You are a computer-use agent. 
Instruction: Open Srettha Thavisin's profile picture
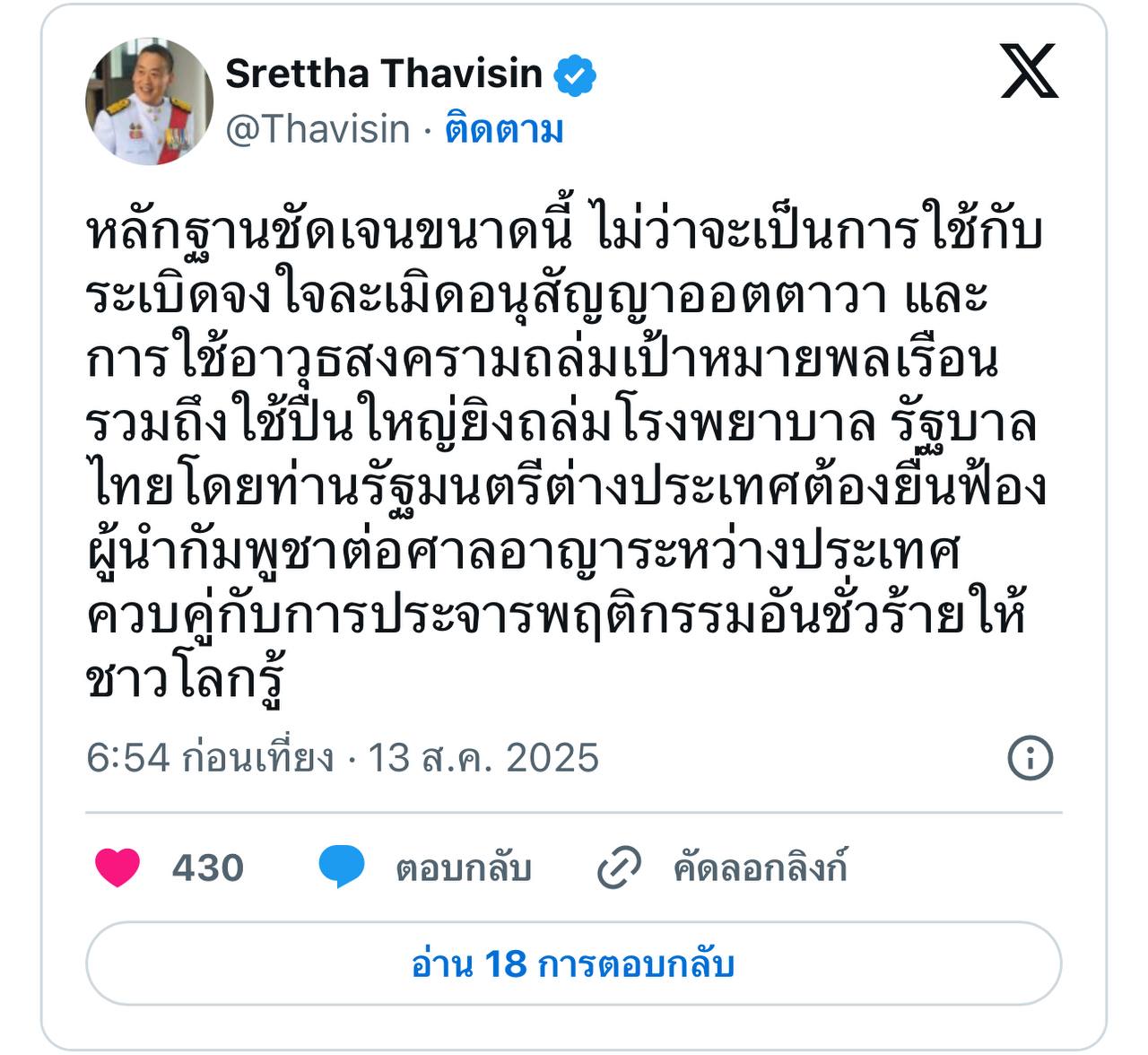(x=149, y=101)
